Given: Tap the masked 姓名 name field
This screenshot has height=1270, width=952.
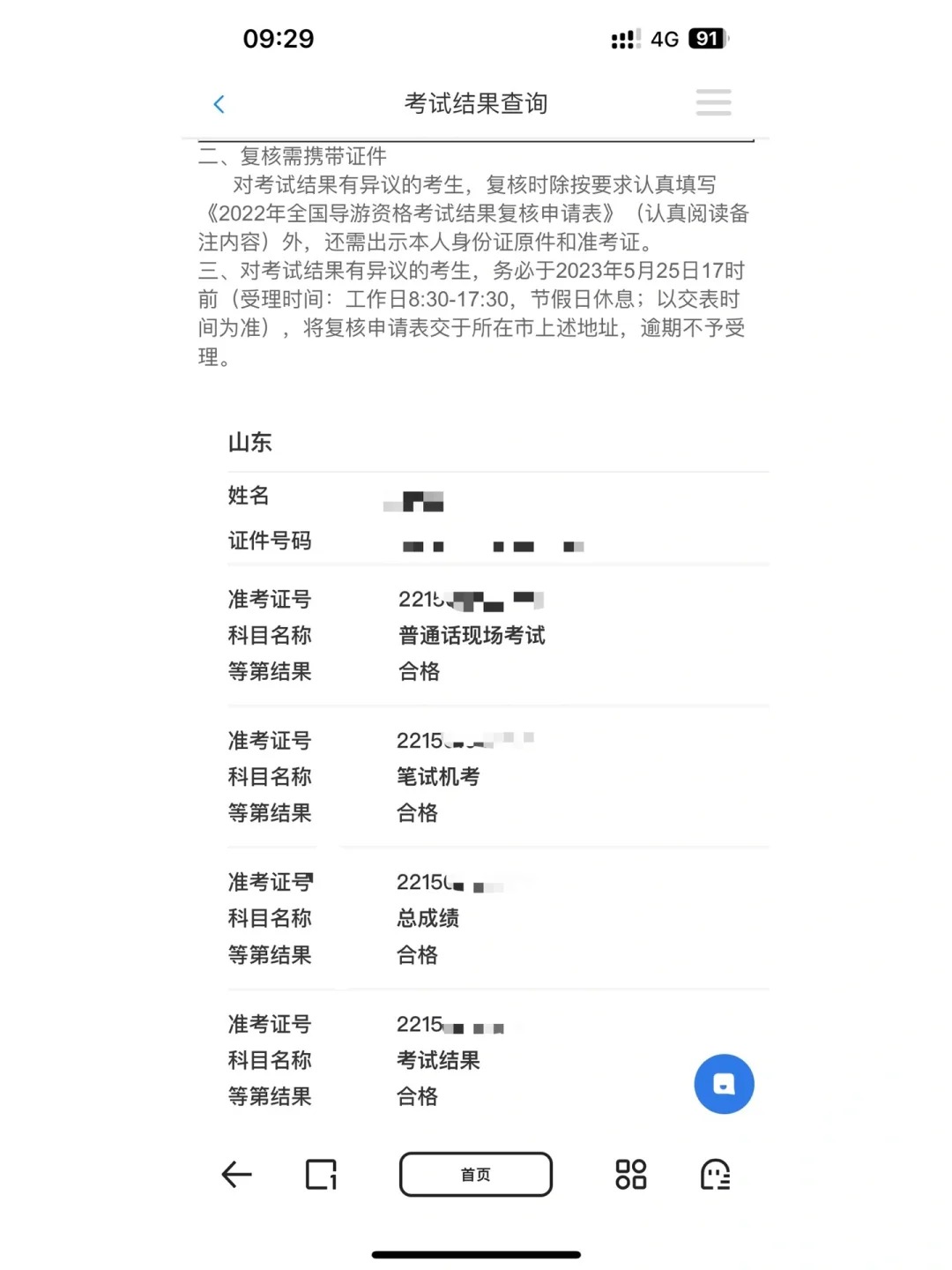Looking at the screenshot, I should pos(414,501).
